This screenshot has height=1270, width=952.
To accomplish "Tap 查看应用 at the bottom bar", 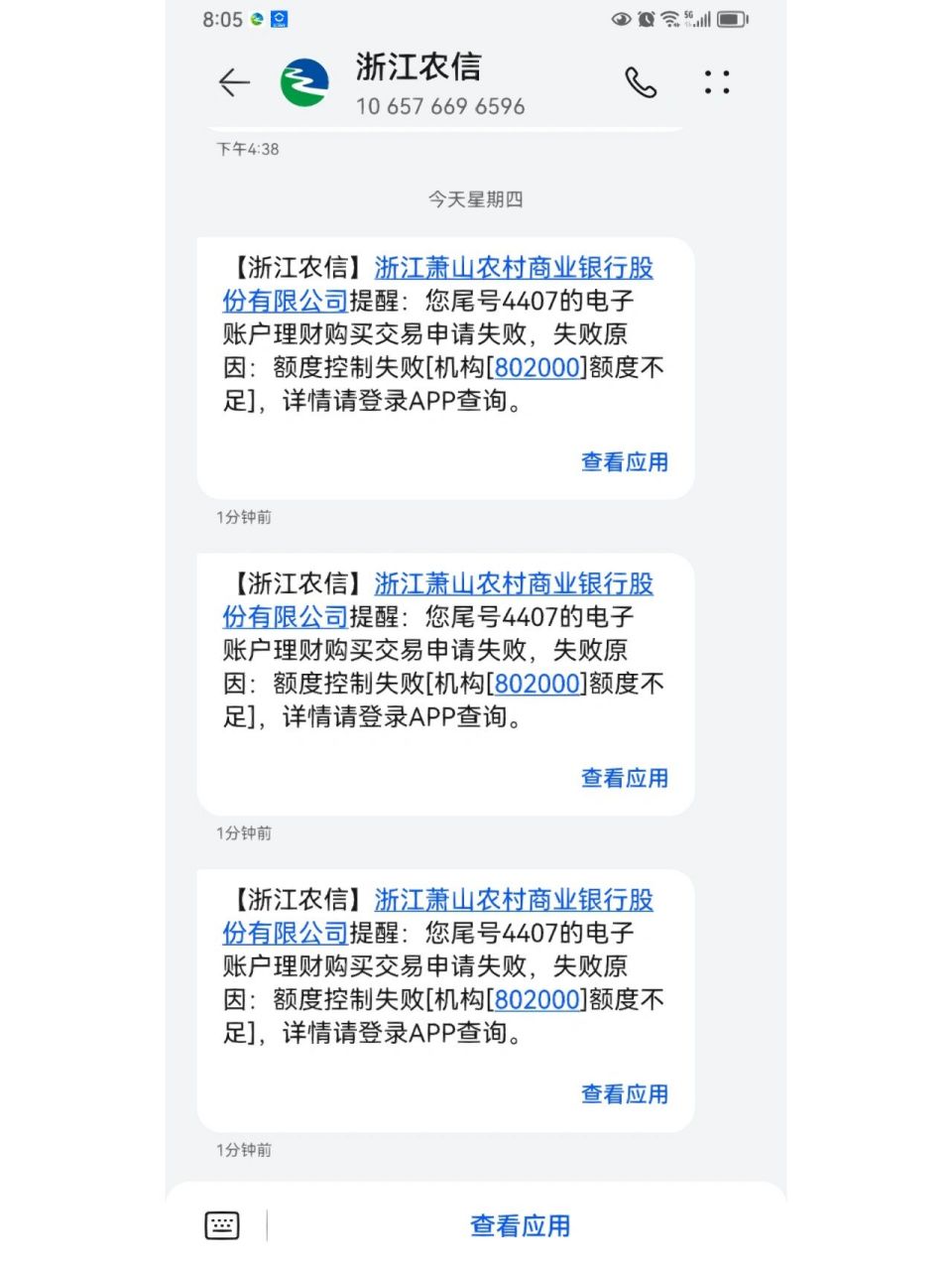I will click(520, 1225).
